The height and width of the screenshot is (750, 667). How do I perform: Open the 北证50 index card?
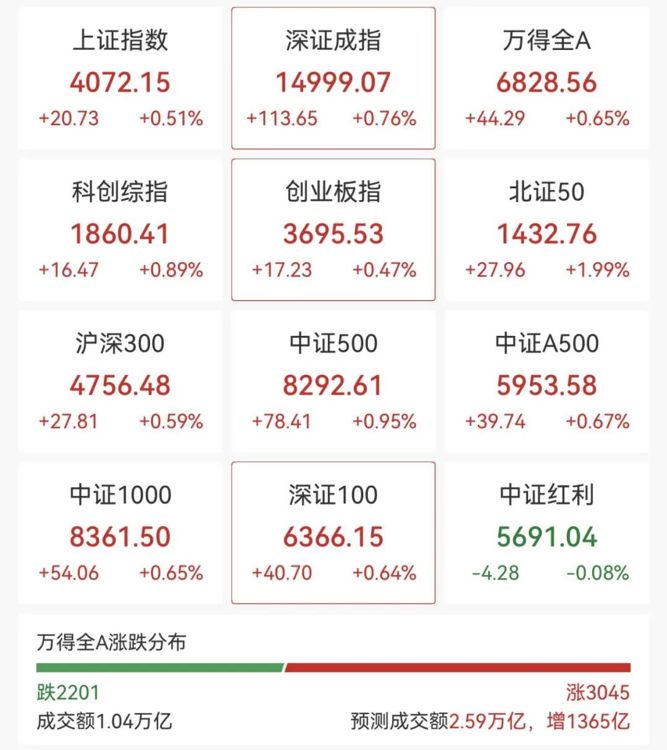[547, 231]
